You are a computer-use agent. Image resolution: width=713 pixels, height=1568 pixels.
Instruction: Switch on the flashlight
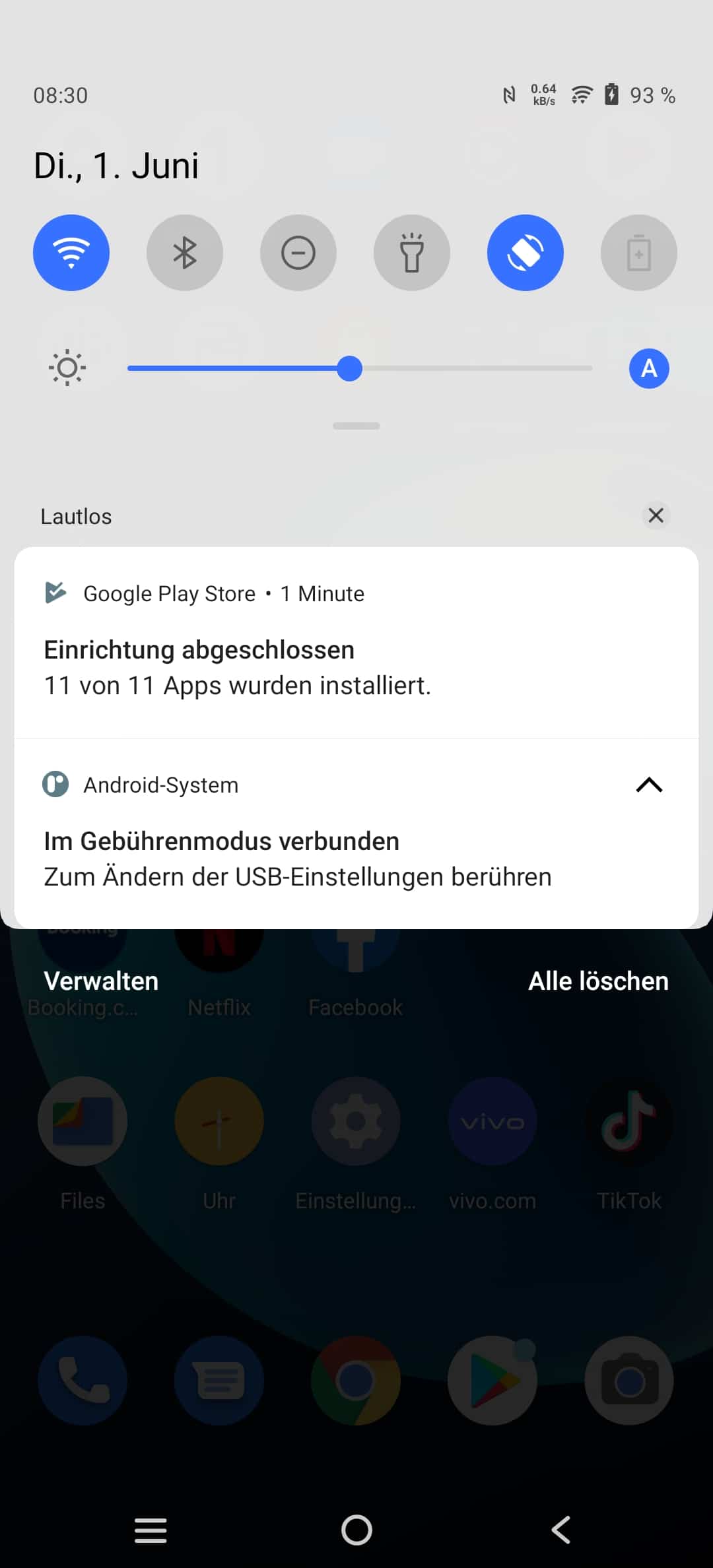412,253
